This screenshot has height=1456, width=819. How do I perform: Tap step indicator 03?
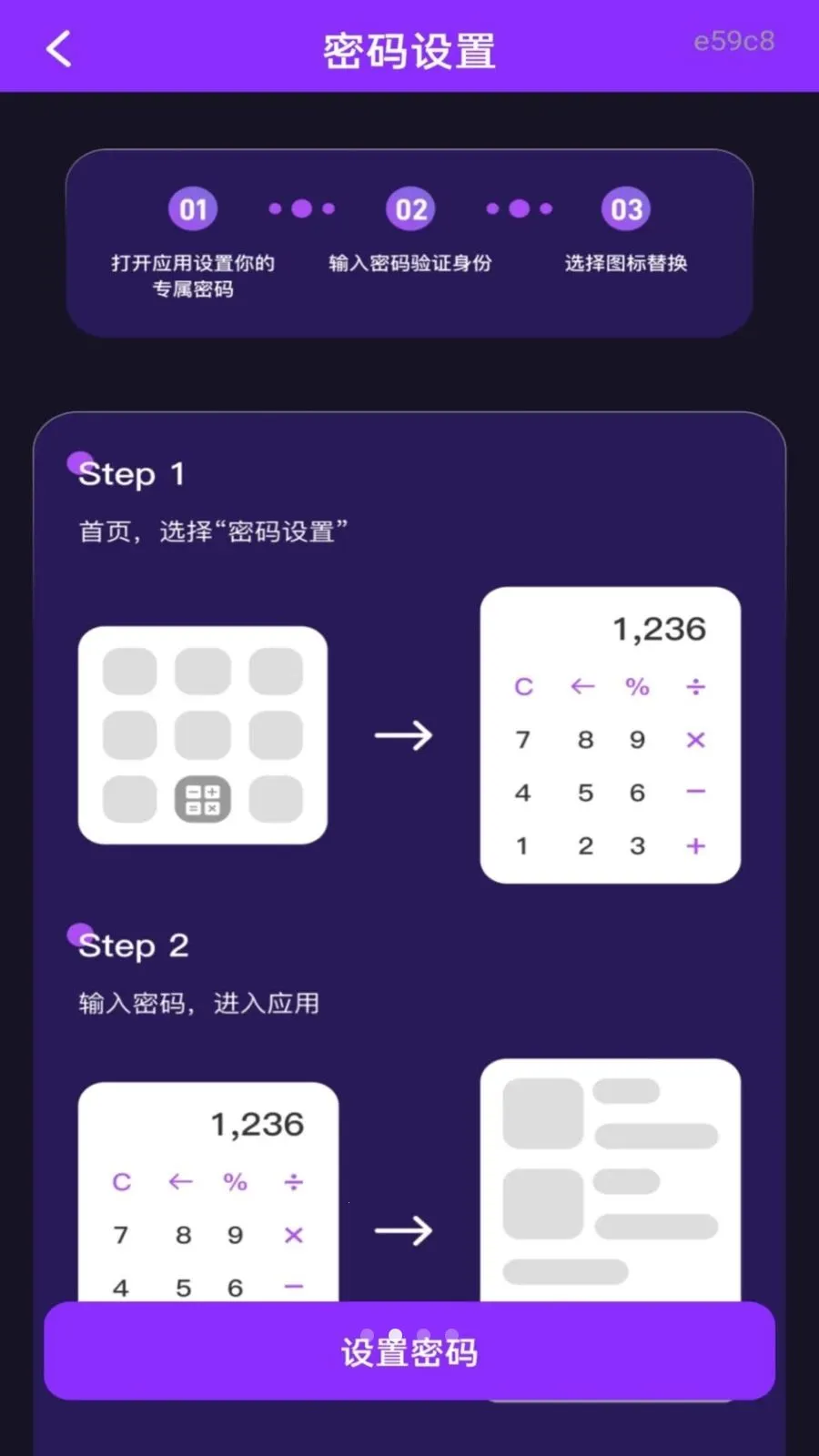pyautogui.click(x=625, y=208)
